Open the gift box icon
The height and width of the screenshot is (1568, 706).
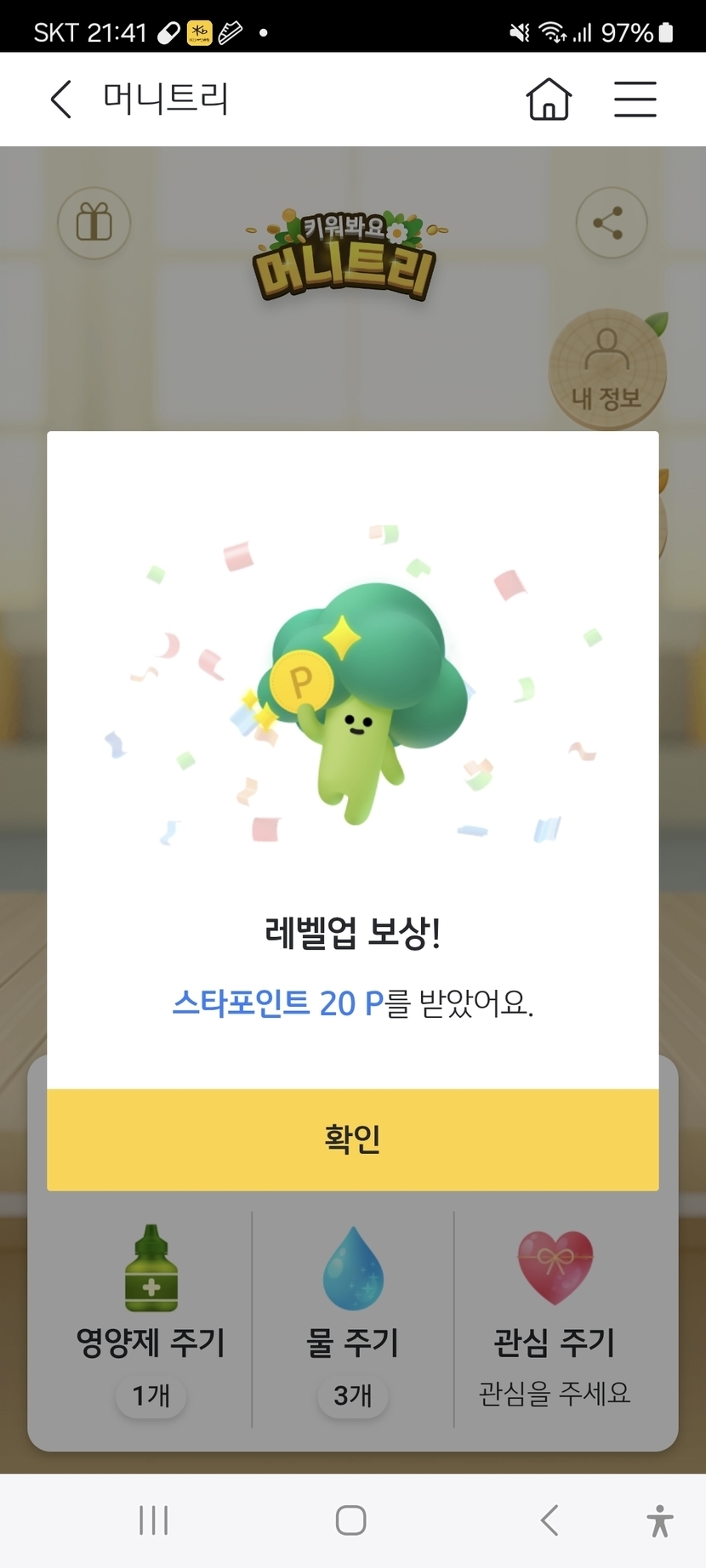94,223
